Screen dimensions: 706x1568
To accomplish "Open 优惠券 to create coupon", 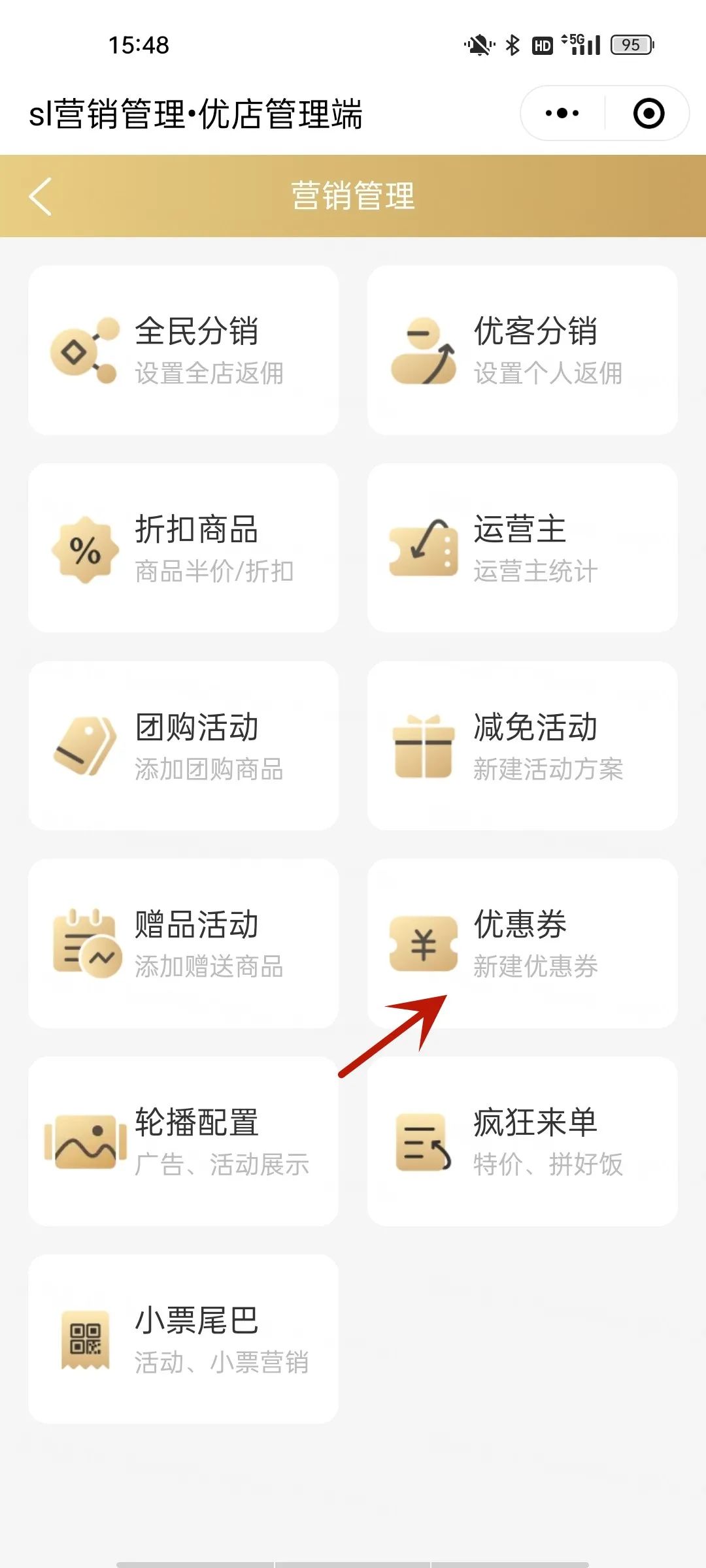I will coord(522,943).
